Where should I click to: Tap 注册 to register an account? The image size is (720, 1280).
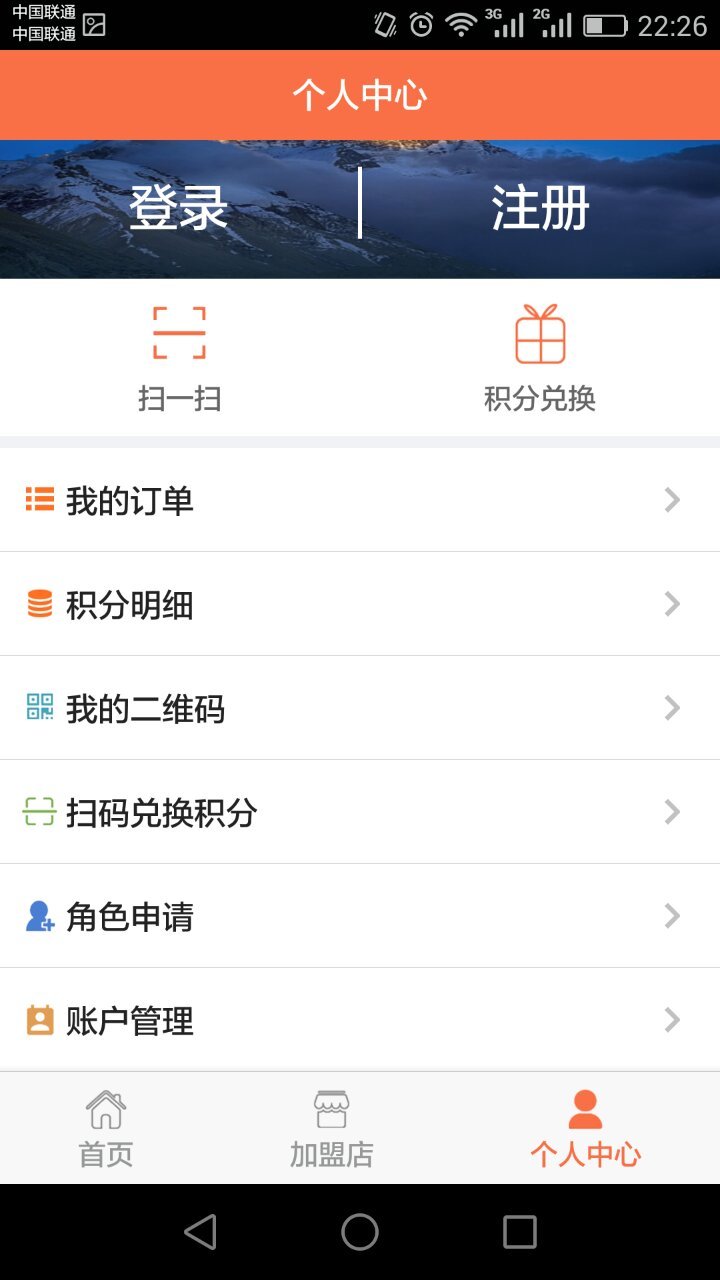540,209
